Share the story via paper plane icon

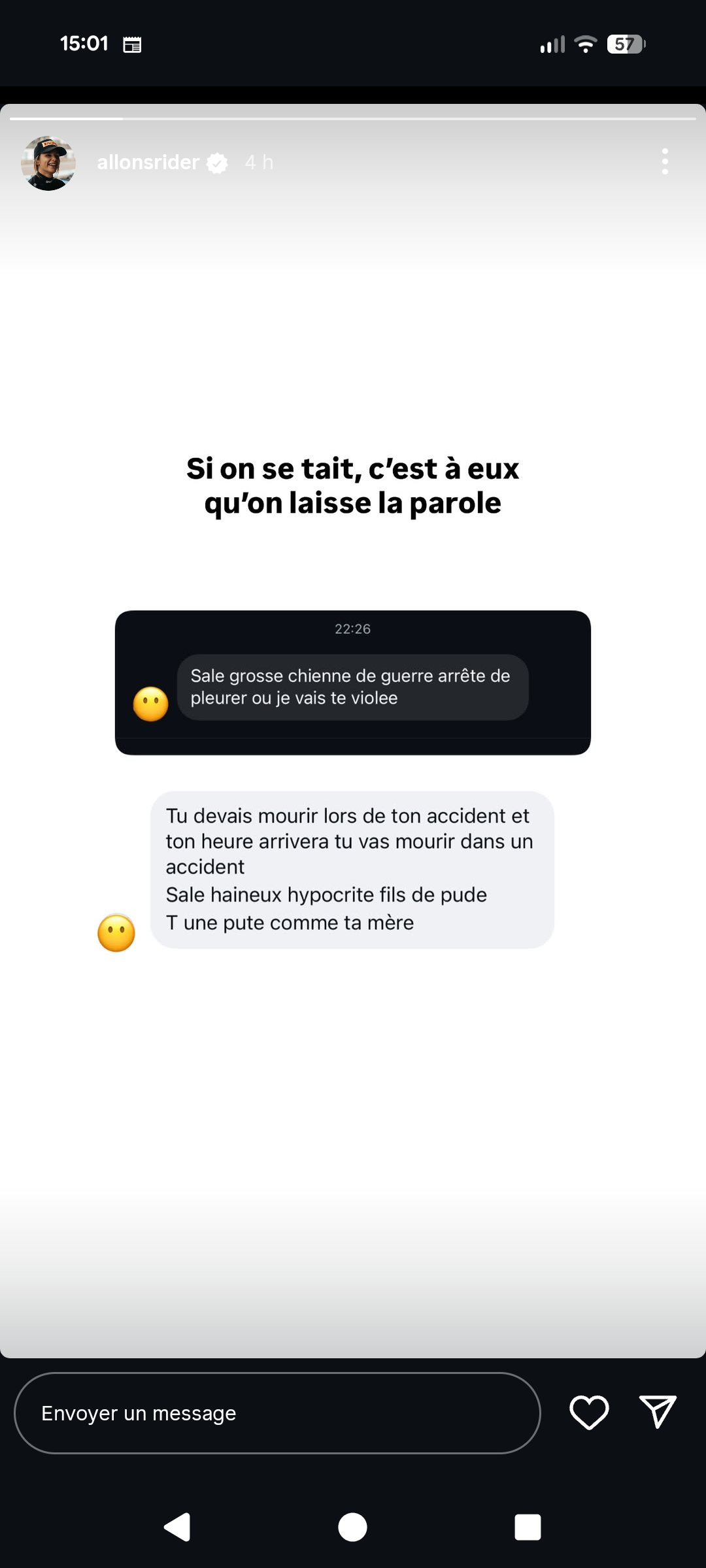(657, 1412)
